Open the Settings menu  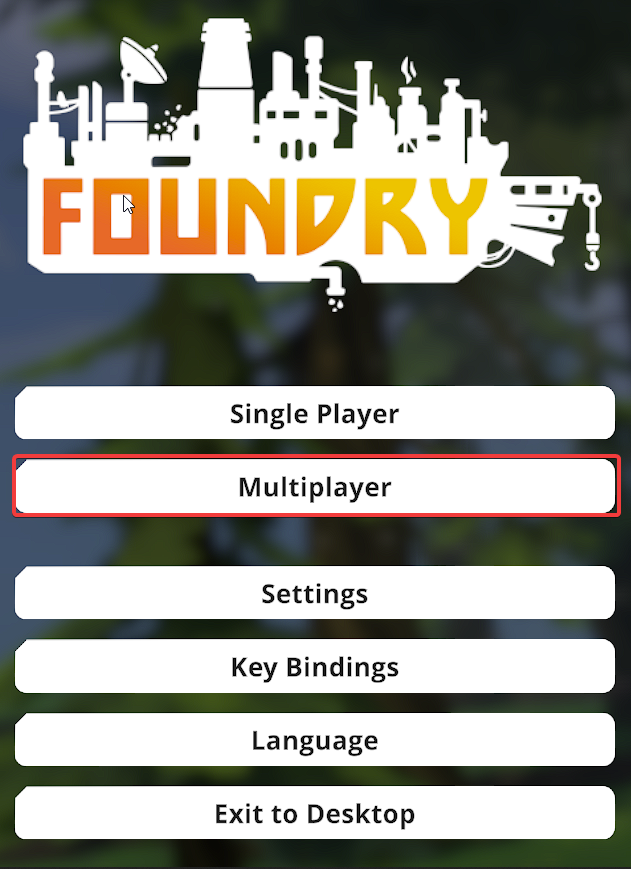point(314,593)
